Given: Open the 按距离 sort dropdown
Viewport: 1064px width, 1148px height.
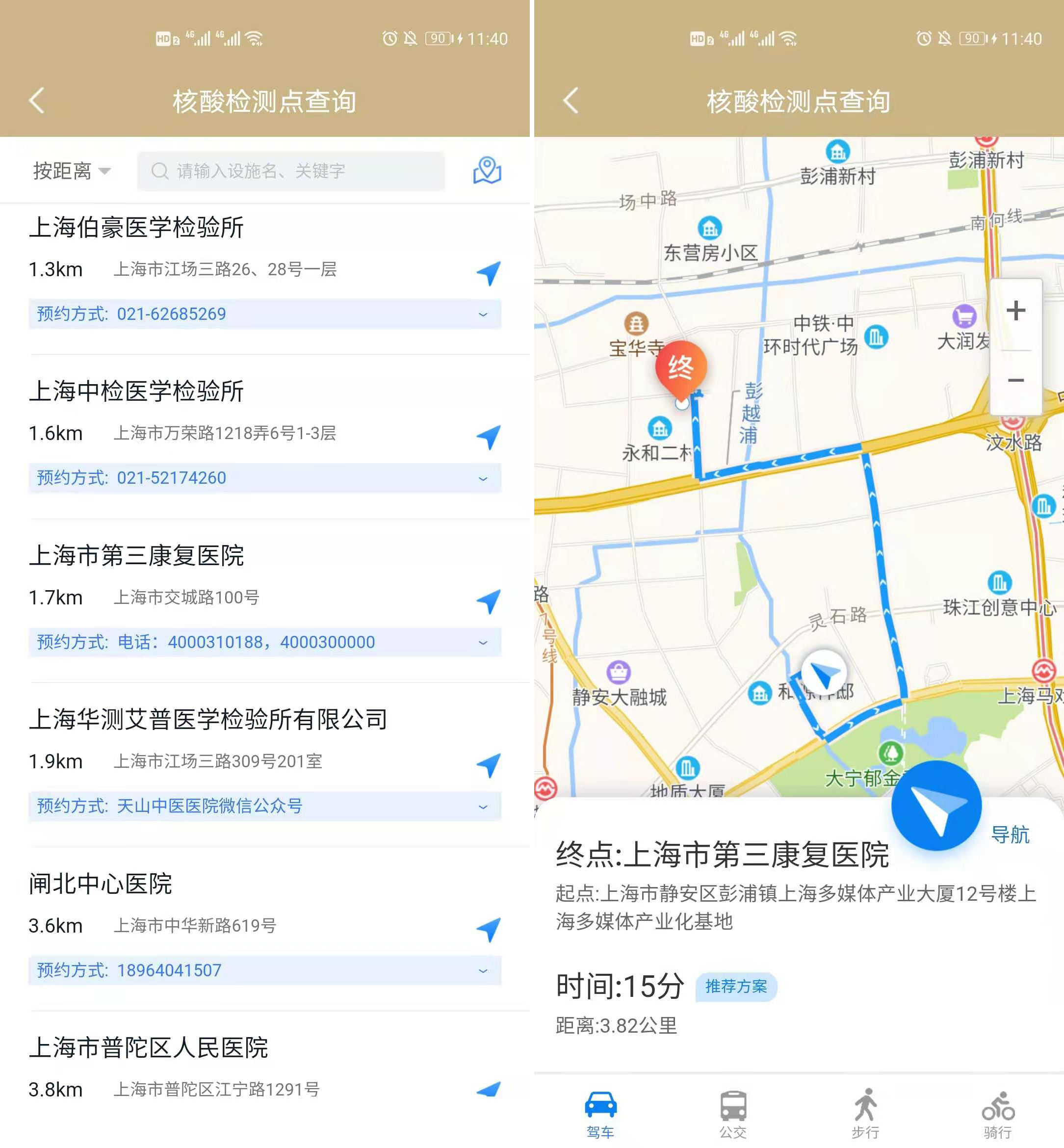Looking at the screenshot, I should click(72, 171).
